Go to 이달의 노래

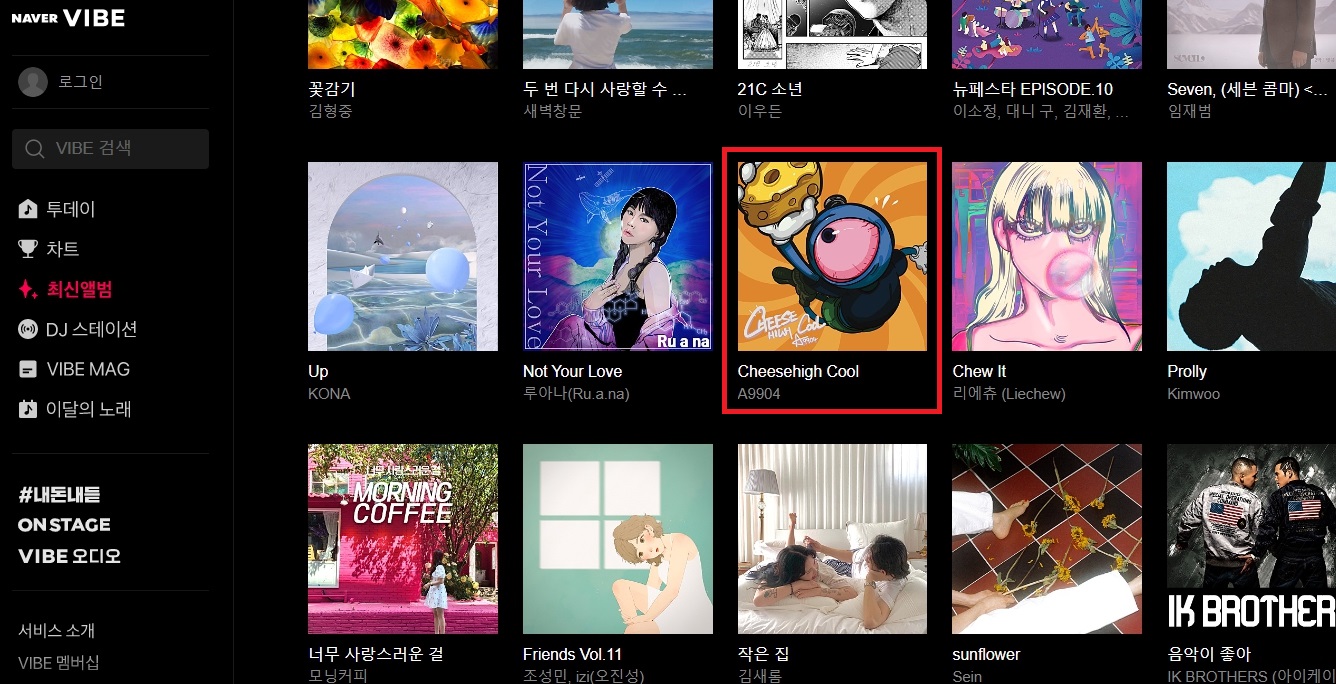coord(88,409)
